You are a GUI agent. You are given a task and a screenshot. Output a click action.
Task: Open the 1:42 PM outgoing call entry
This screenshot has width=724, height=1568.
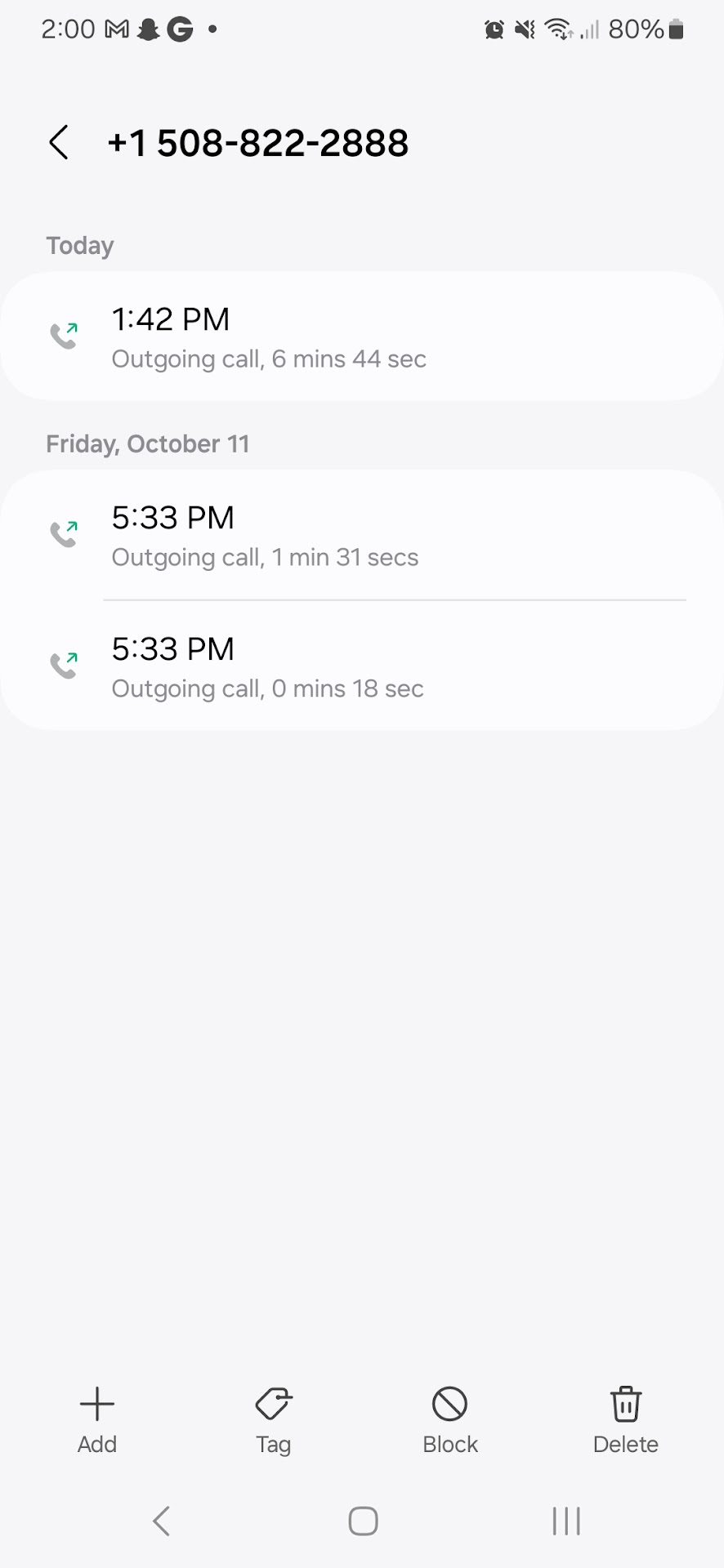361,336
